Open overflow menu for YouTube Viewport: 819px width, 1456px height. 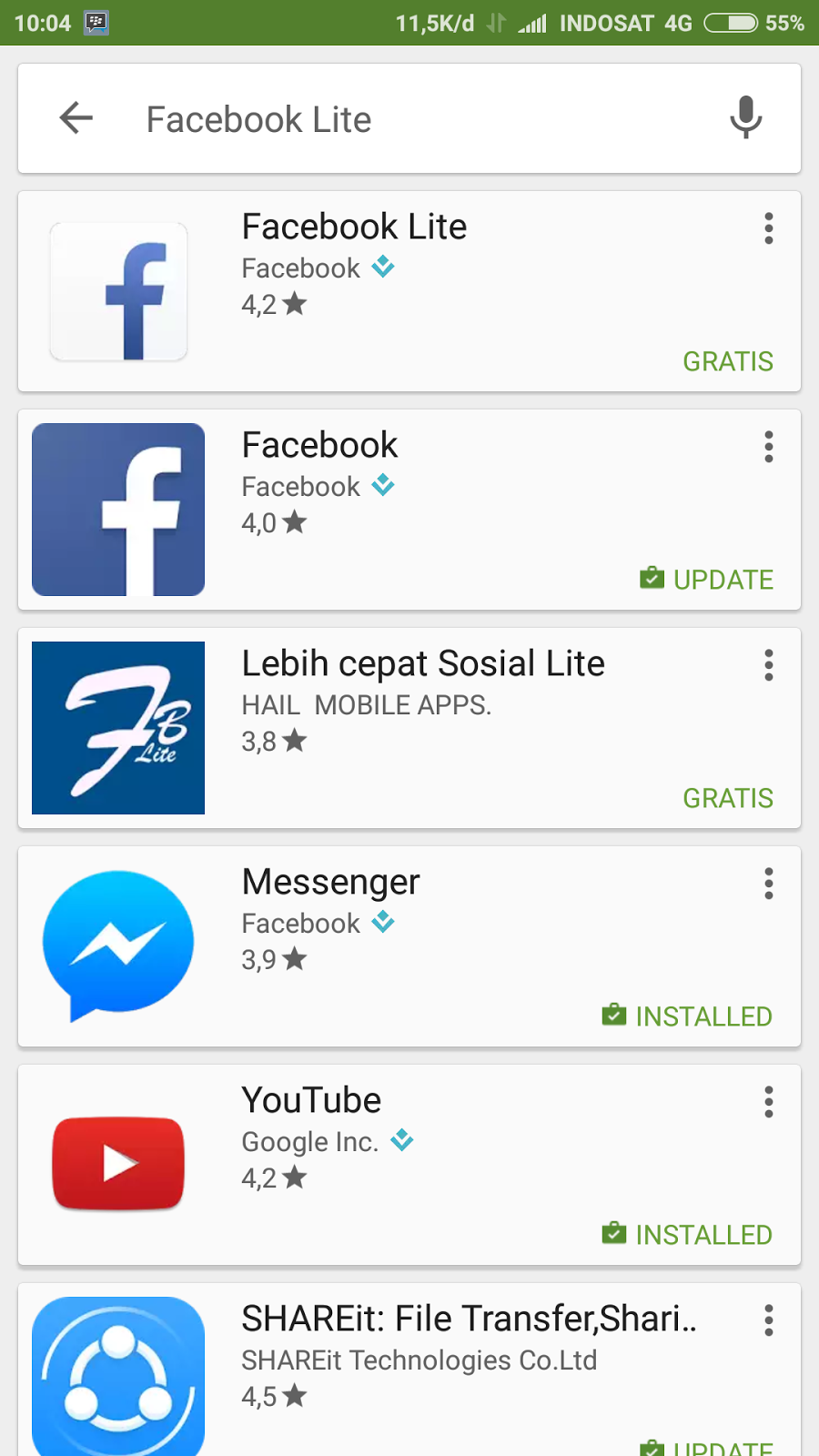tap(769, 1102)
